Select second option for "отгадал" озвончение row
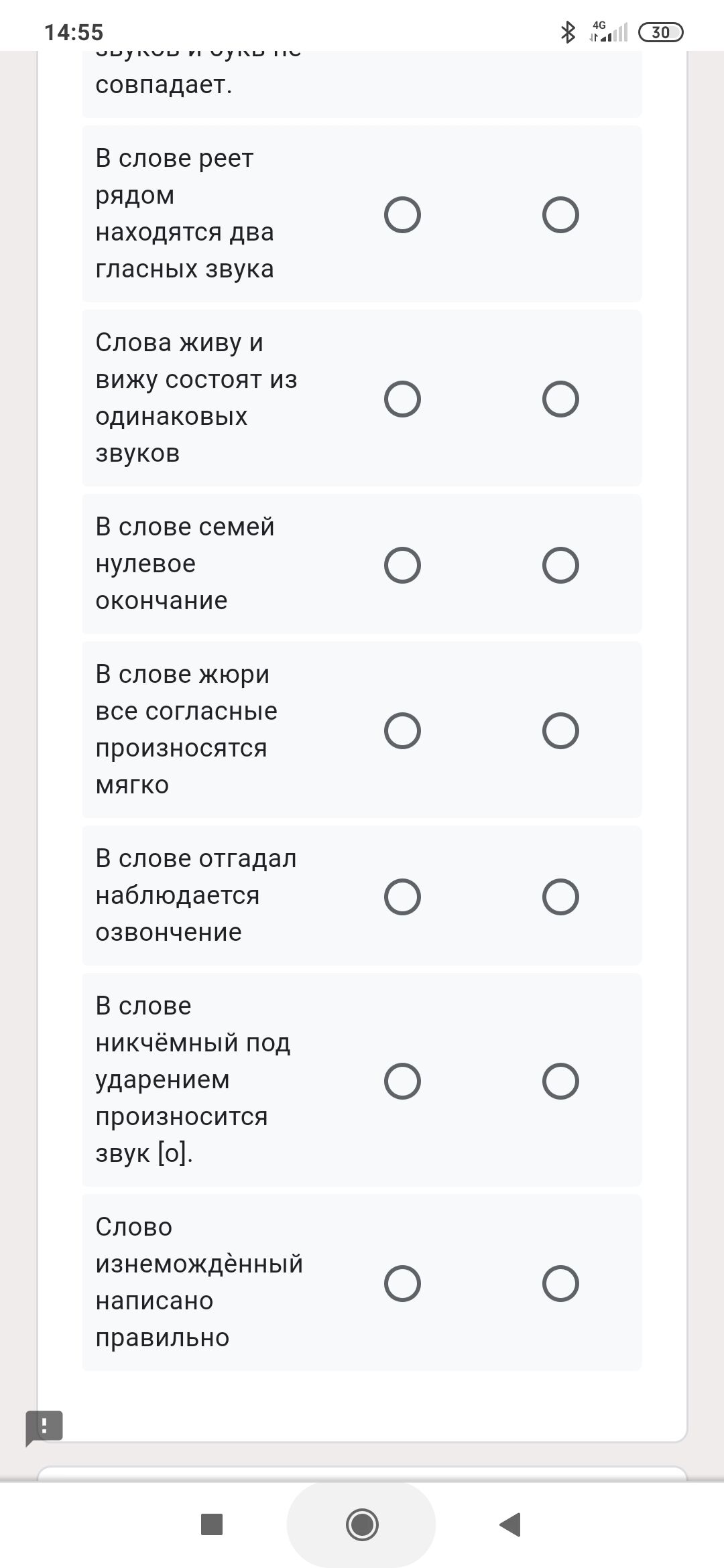 coord(560,897)
